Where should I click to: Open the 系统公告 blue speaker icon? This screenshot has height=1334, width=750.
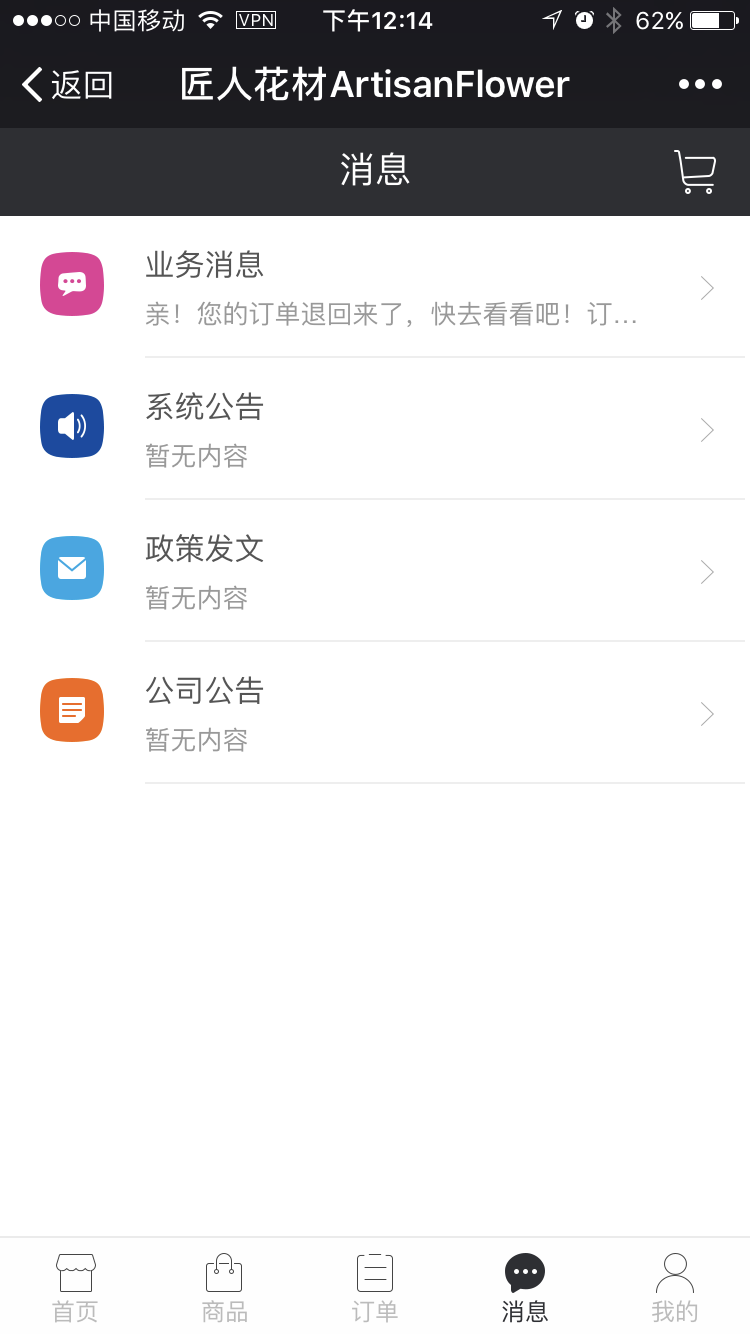(71, 426)
